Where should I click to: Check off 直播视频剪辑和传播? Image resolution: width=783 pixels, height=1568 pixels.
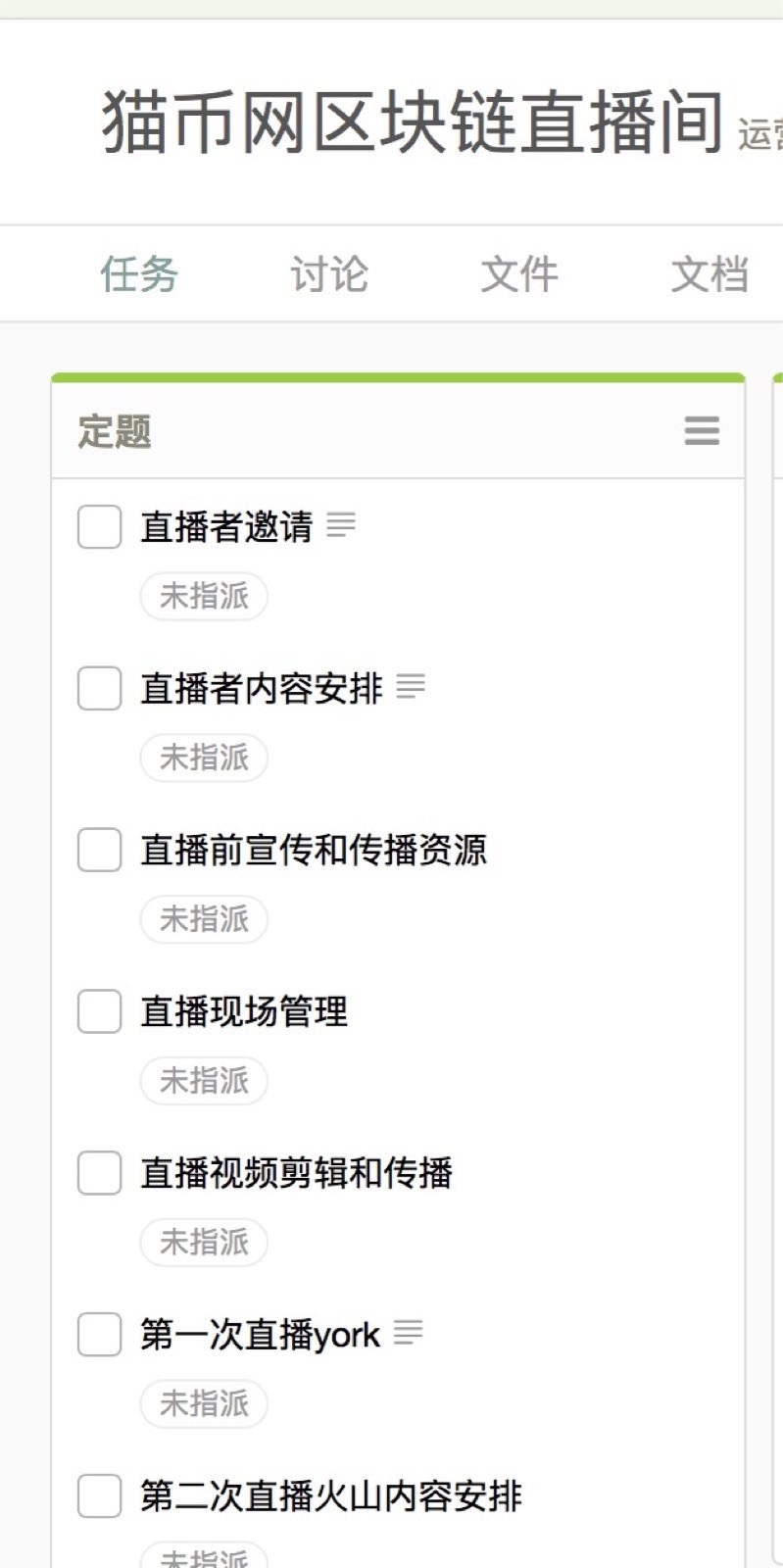(x=97, y=1173)
